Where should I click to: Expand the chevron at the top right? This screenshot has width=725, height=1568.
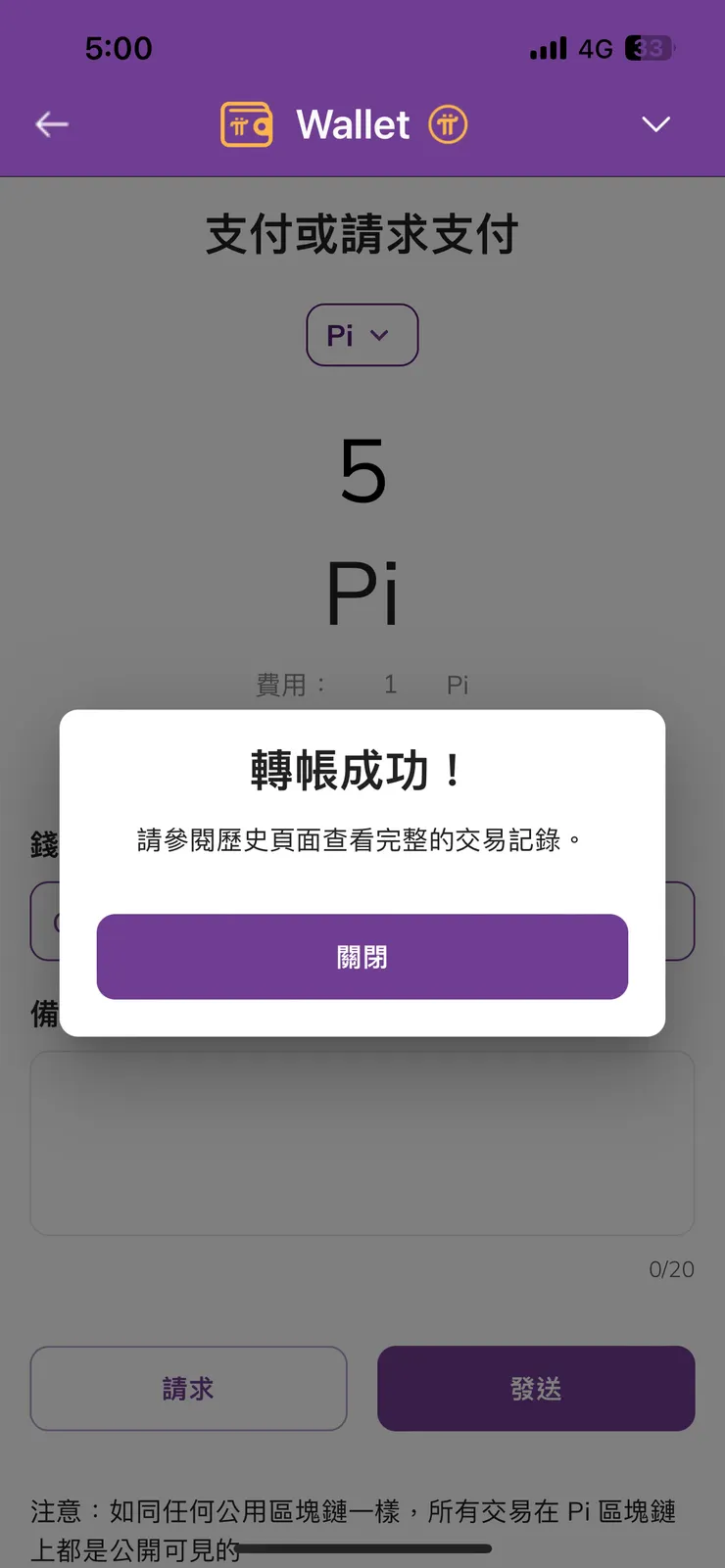[x=654, y=124]
